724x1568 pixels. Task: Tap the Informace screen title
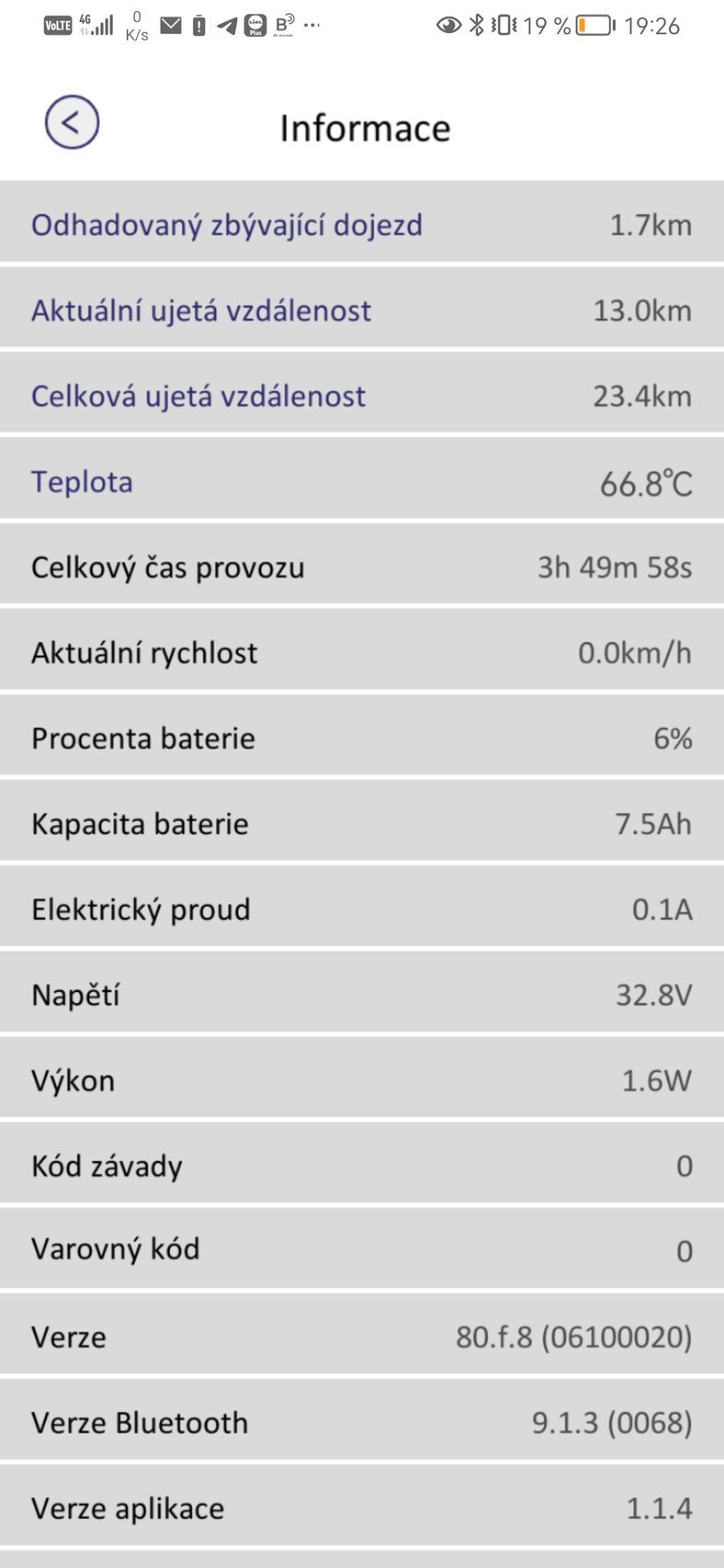[365, 128]
